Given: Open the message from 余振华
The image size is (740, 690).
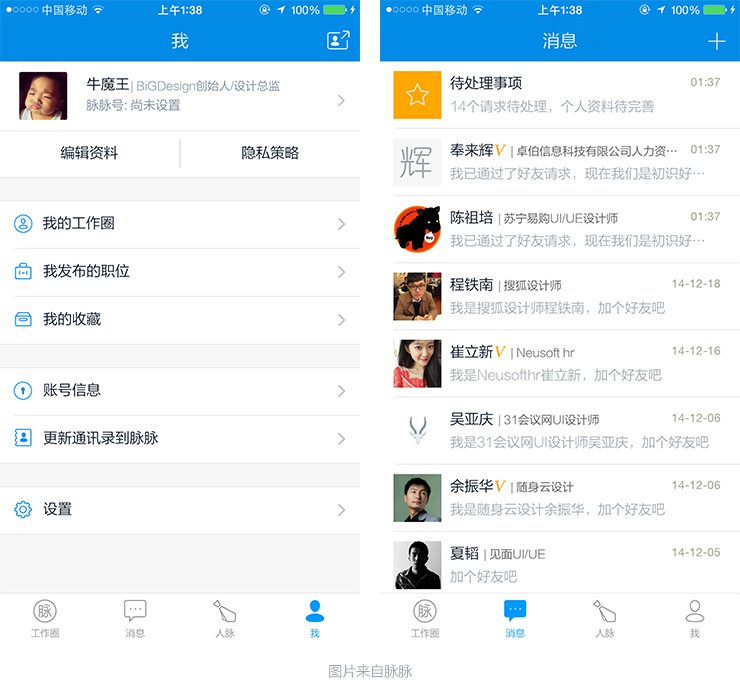Looking at the screenshot, I should pyautogui.click(x=560, y=497).
